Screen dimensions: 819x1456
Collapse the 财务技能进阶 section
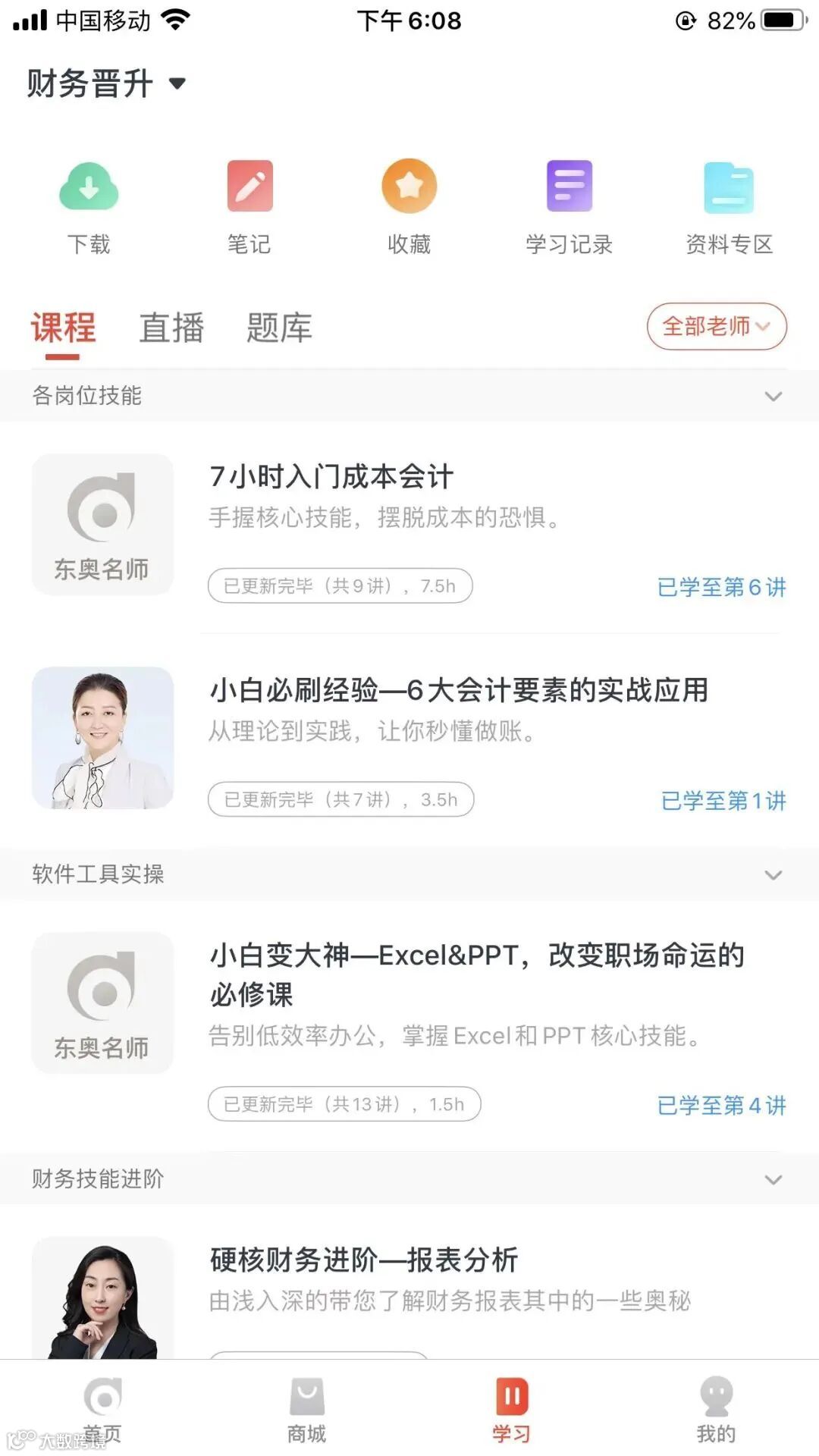point(773,1179)
